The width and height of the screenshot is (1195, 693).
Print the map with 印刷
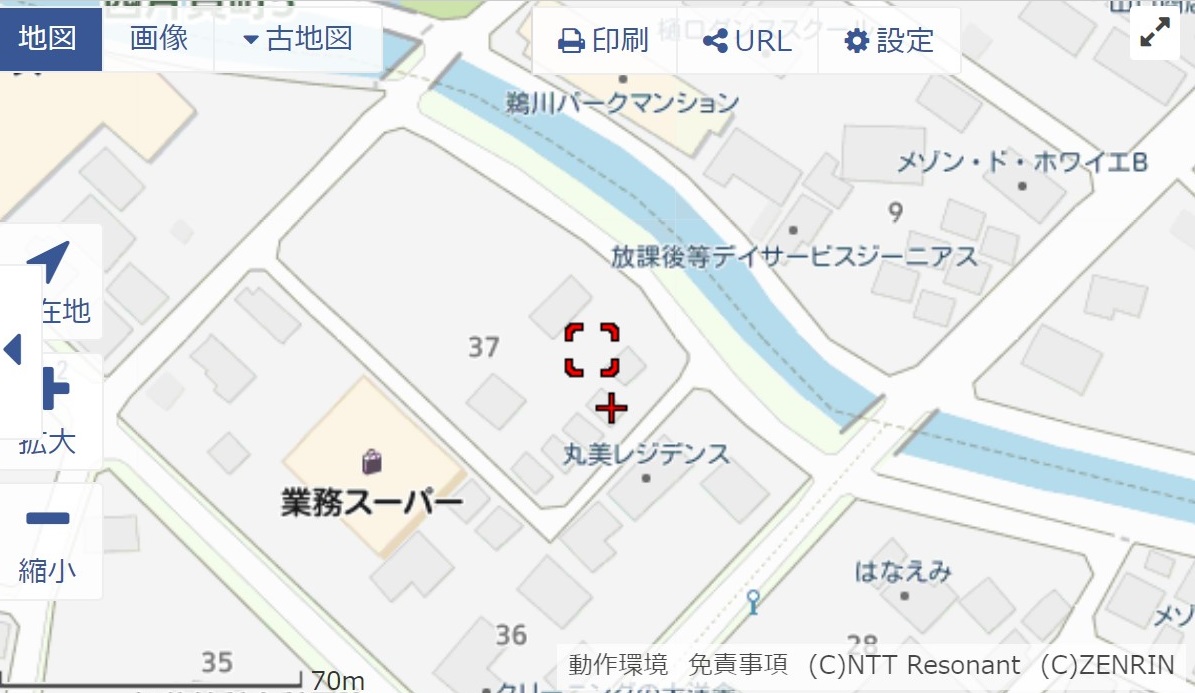coord(604,41)
